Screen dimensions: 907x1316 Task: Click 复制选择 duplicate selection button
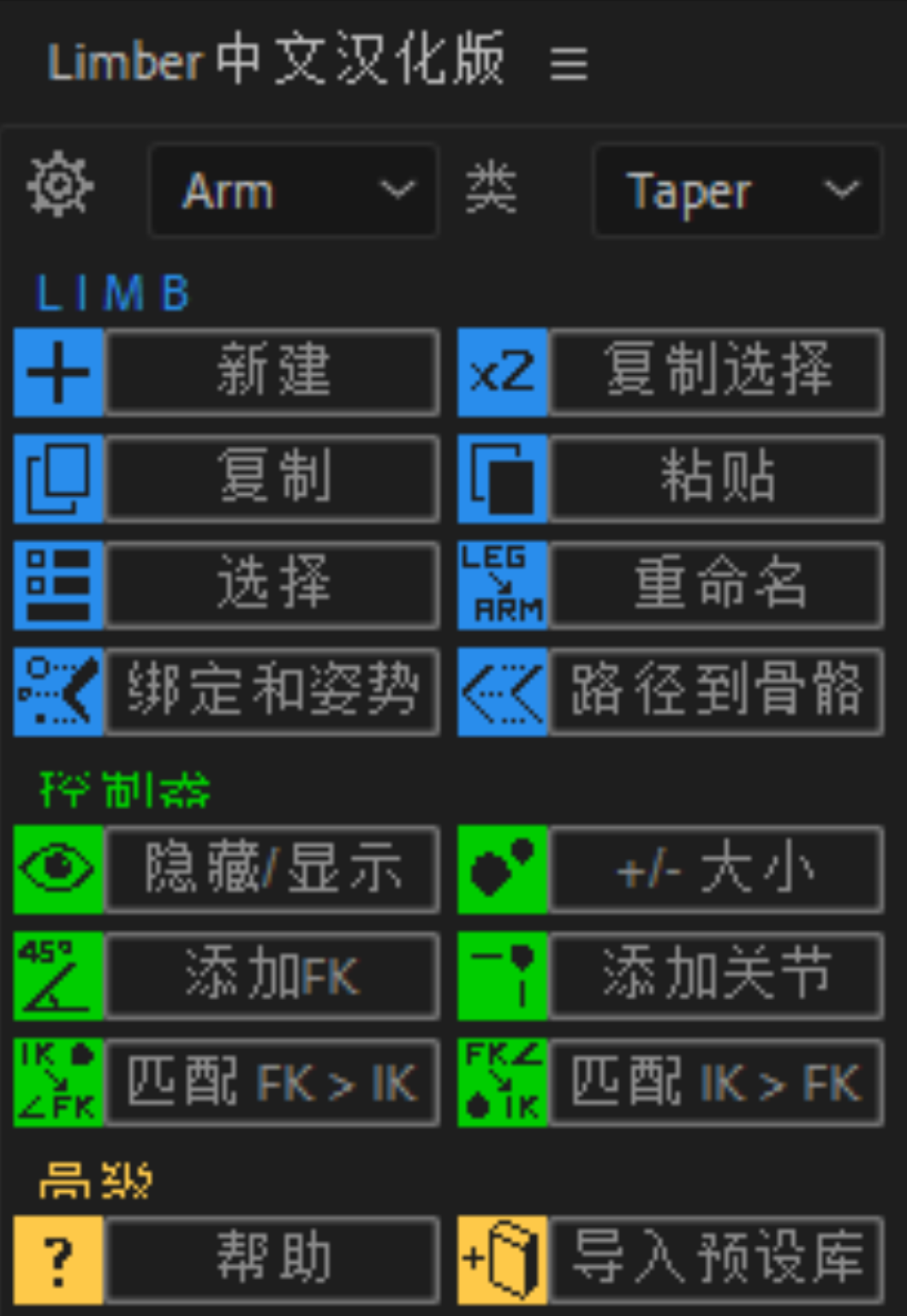716,372
